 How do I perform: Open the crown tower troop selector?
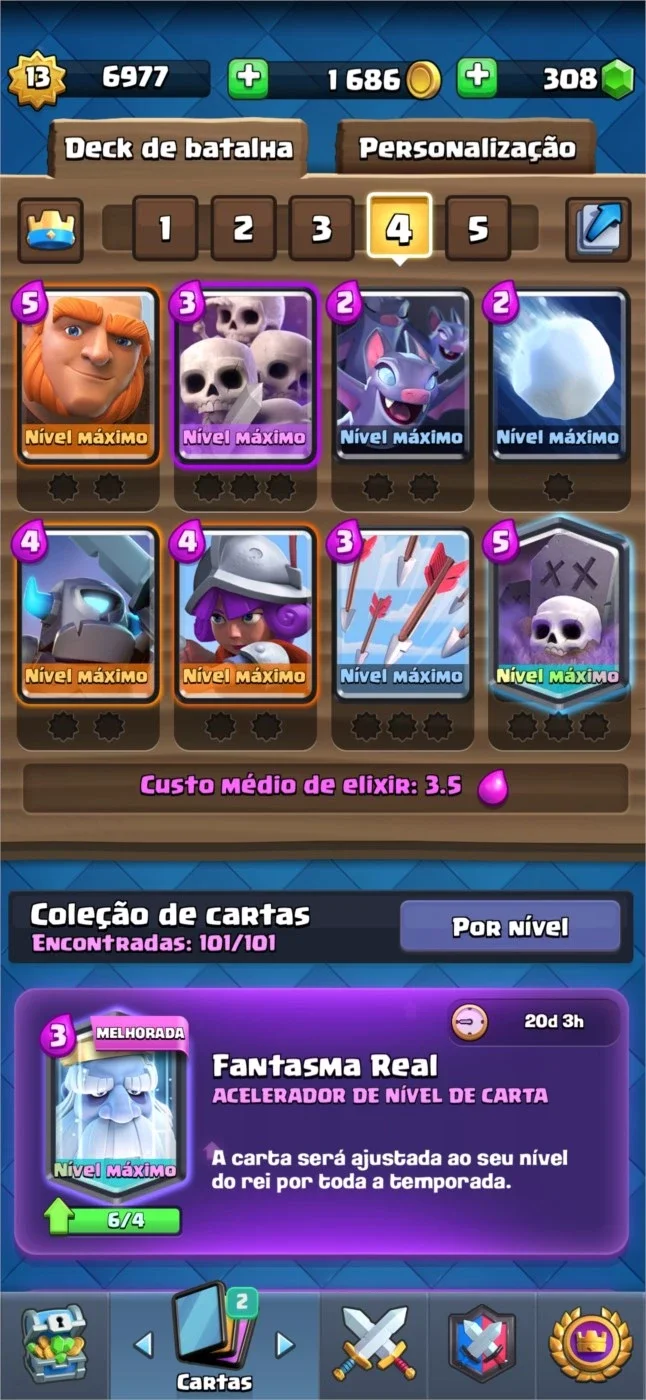50,229
